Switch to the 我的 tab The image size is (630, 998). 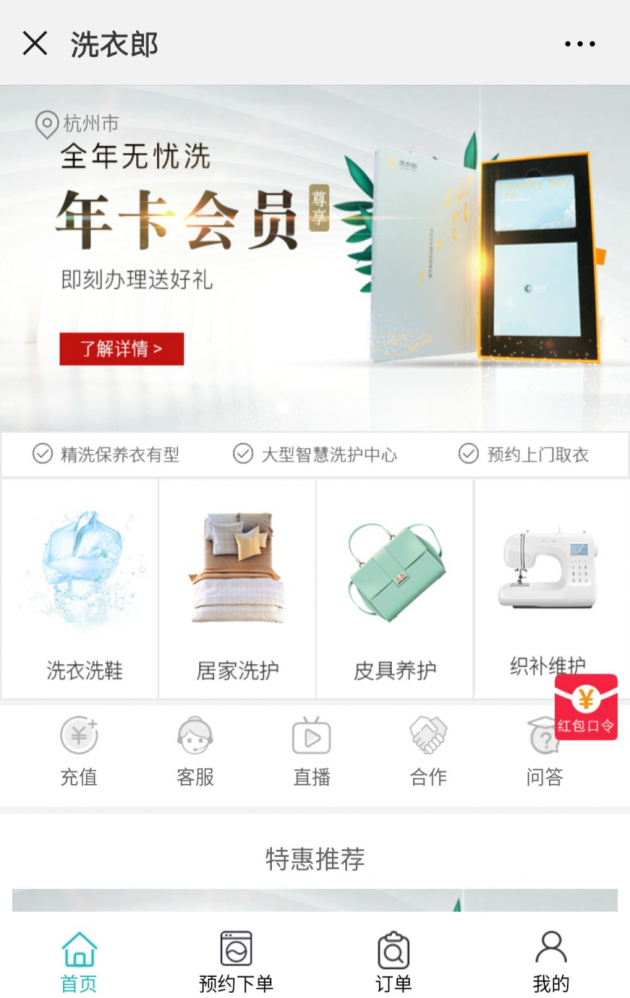coord(550,960)
